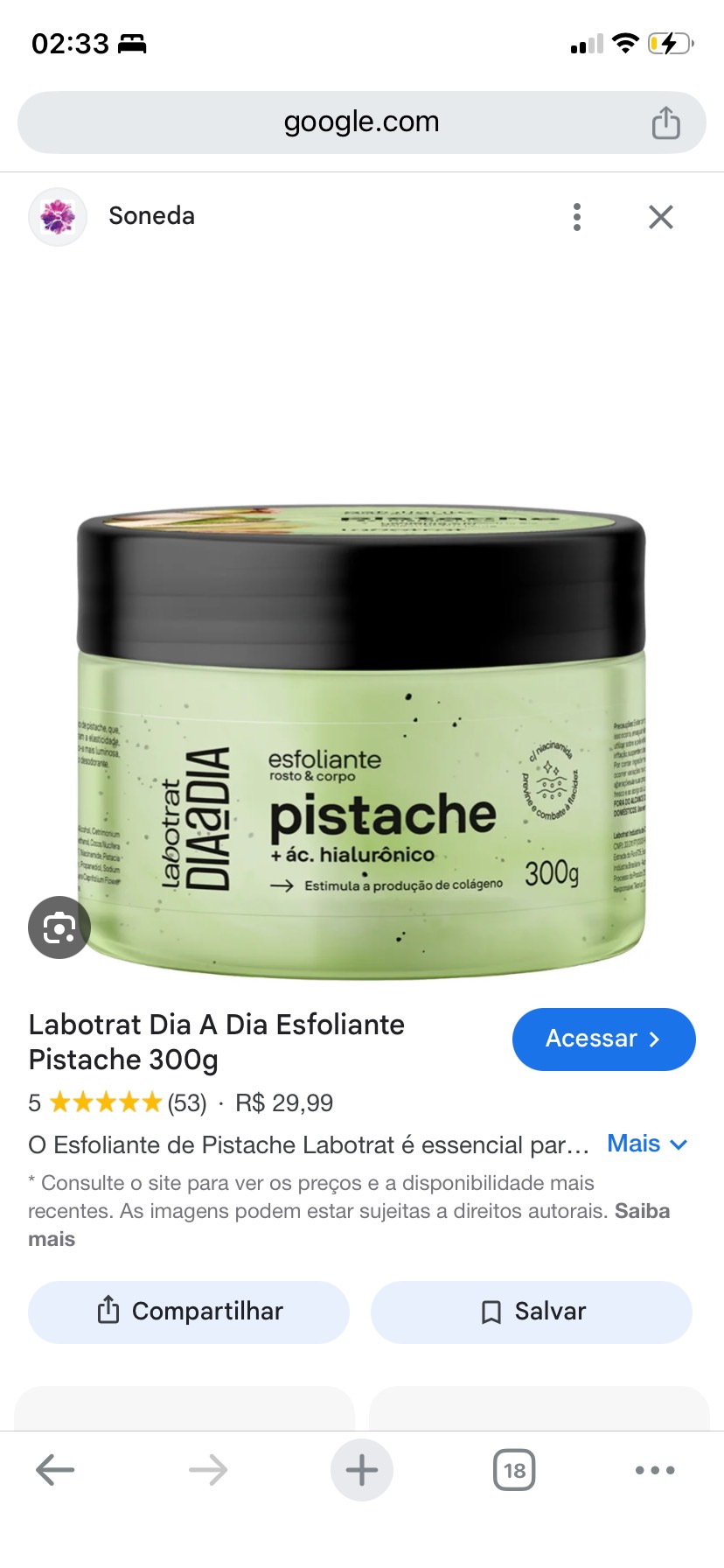Close the Soneda image viewer
The width and height of the screenshot is (724, 1568).
tap(661, 217)
